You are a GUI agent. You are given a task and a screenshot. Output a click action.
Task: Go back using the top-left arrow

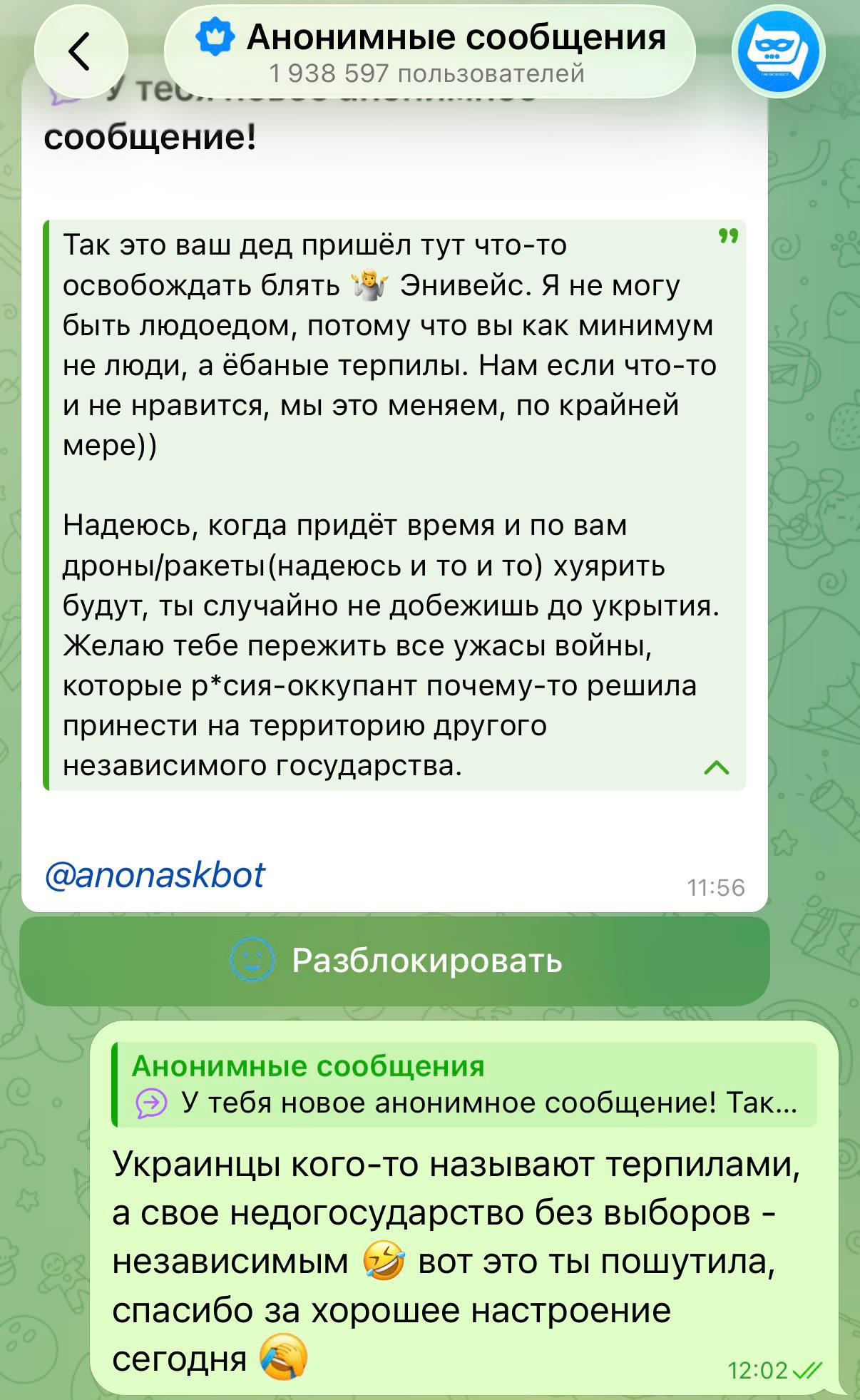pos(81,52)
